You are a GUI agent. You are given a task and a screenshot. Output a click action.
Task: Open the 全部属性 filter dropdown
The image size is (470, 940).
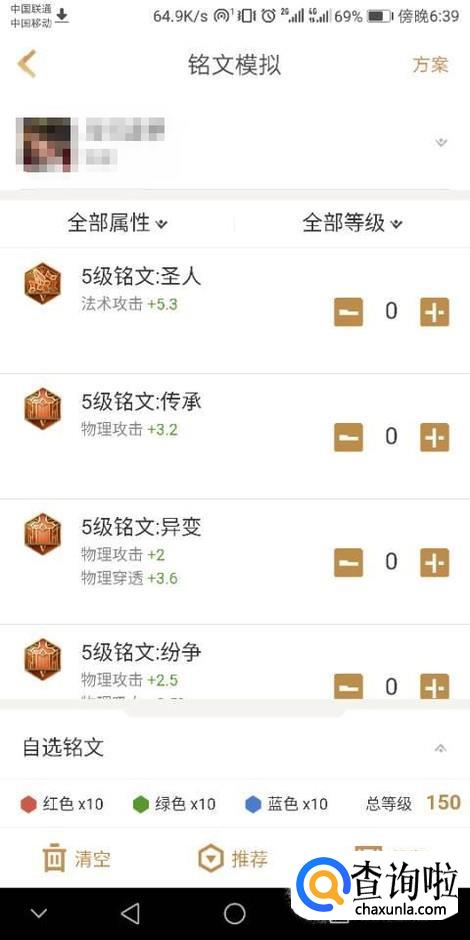click(x=118, y=224)
